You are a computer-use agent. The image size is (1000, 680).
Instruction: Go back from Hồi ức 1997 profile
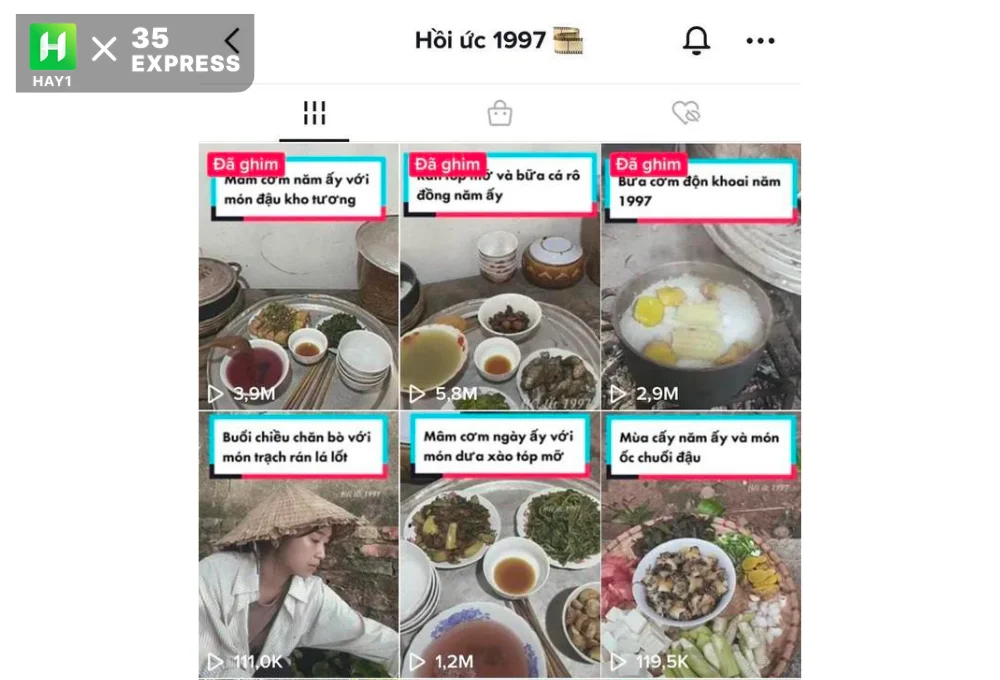[x=233, y=41]
